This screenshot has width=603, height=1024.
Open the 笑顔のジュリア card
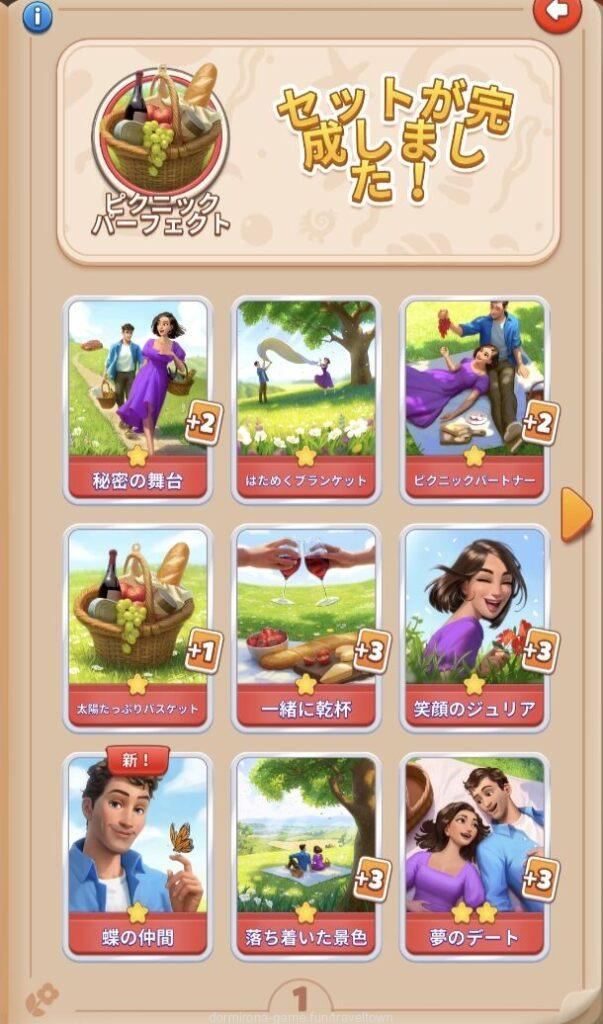click(x=474, y=627)
